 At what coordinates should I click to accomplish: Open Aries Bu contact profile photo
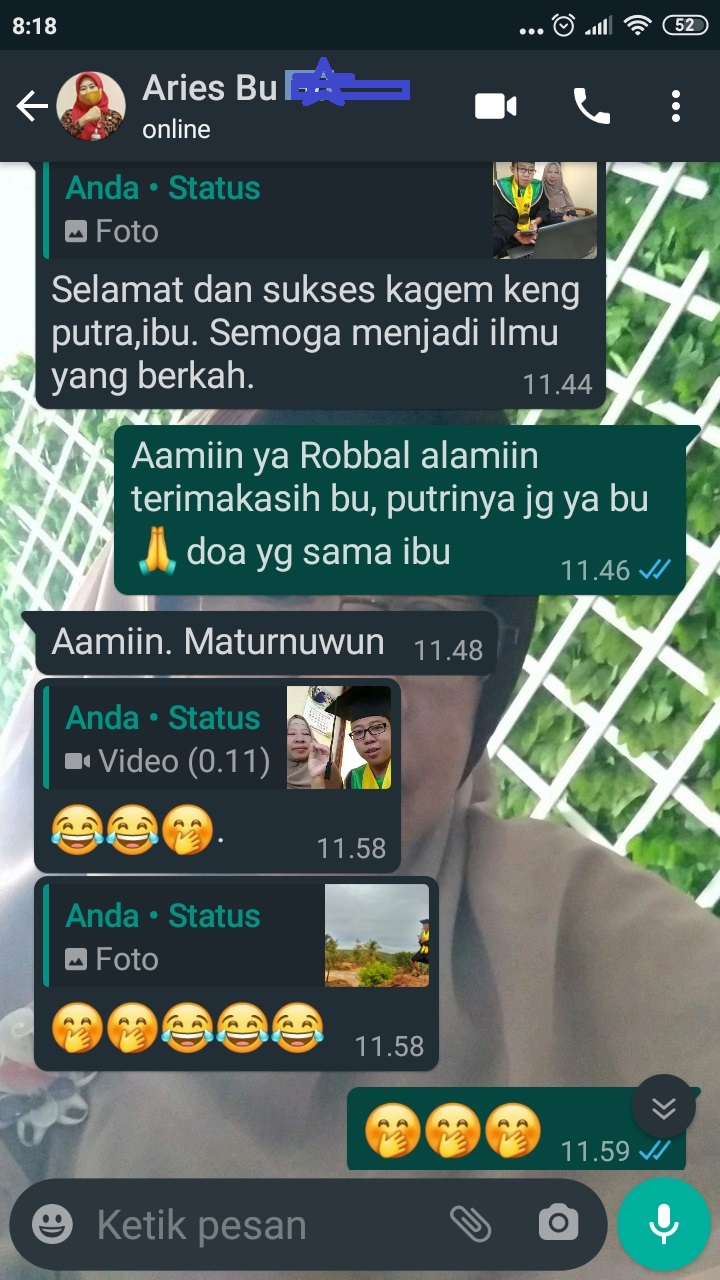pos(91,106)
